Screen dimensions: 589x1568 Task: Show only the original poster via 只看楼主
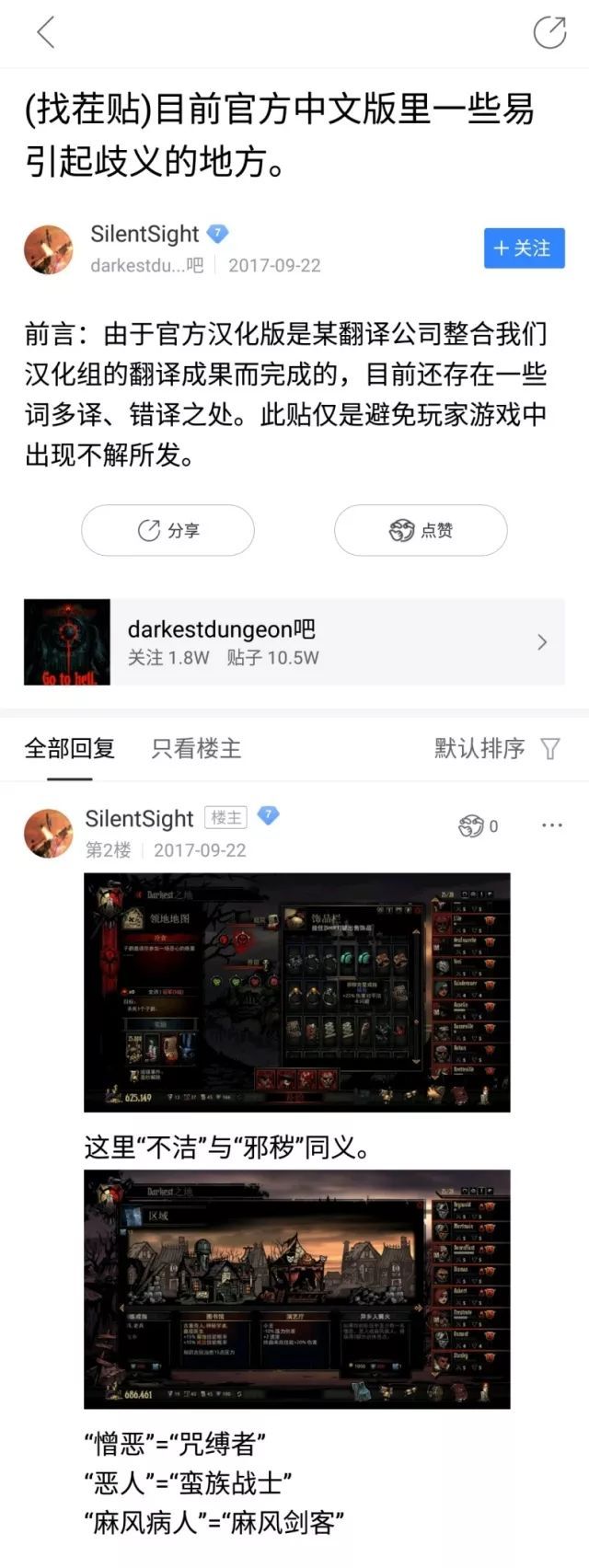point(196,748)
